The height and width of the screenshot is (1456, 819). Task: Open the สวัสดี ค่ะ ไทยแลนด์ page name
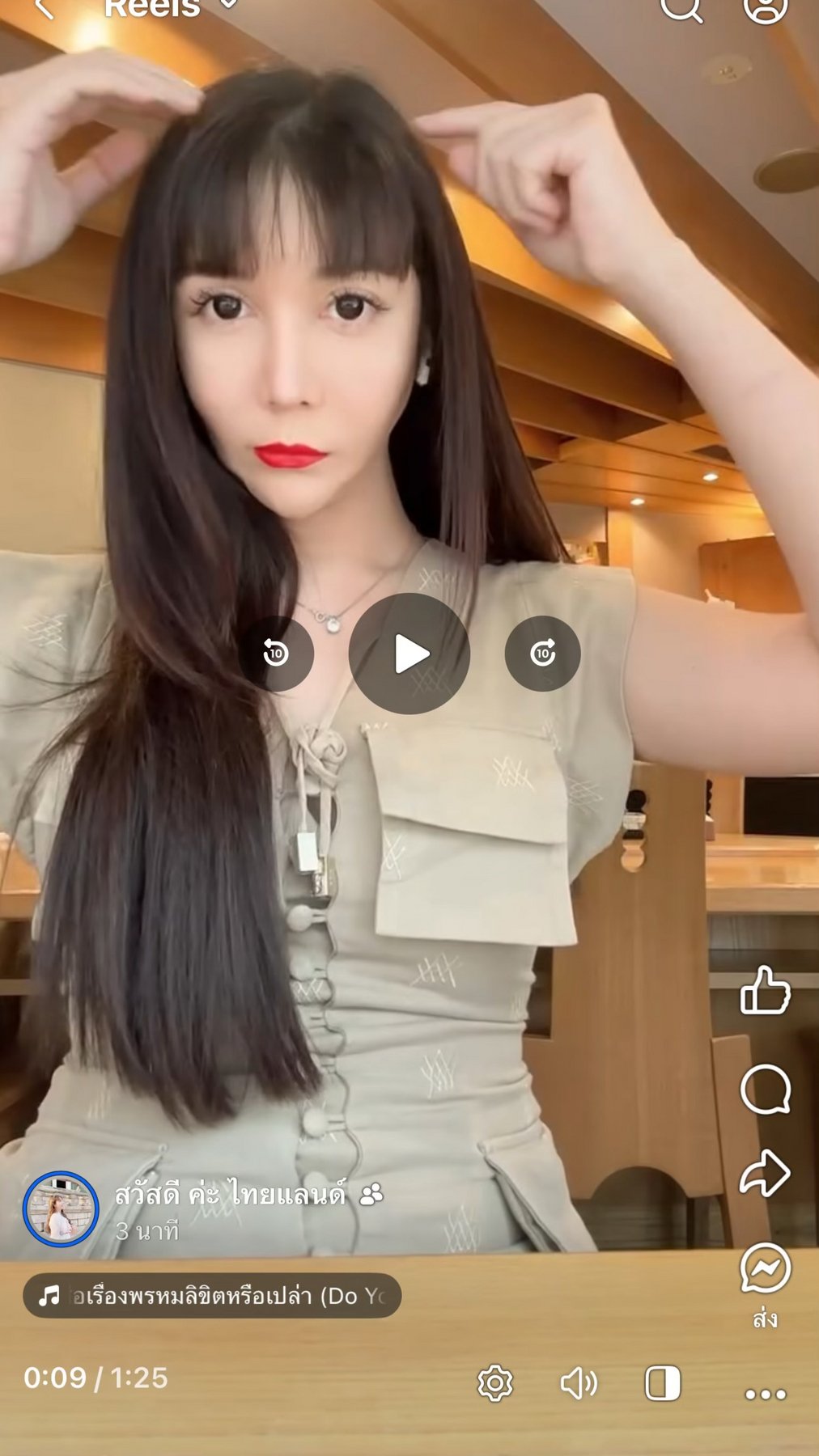pos(231,1194)
